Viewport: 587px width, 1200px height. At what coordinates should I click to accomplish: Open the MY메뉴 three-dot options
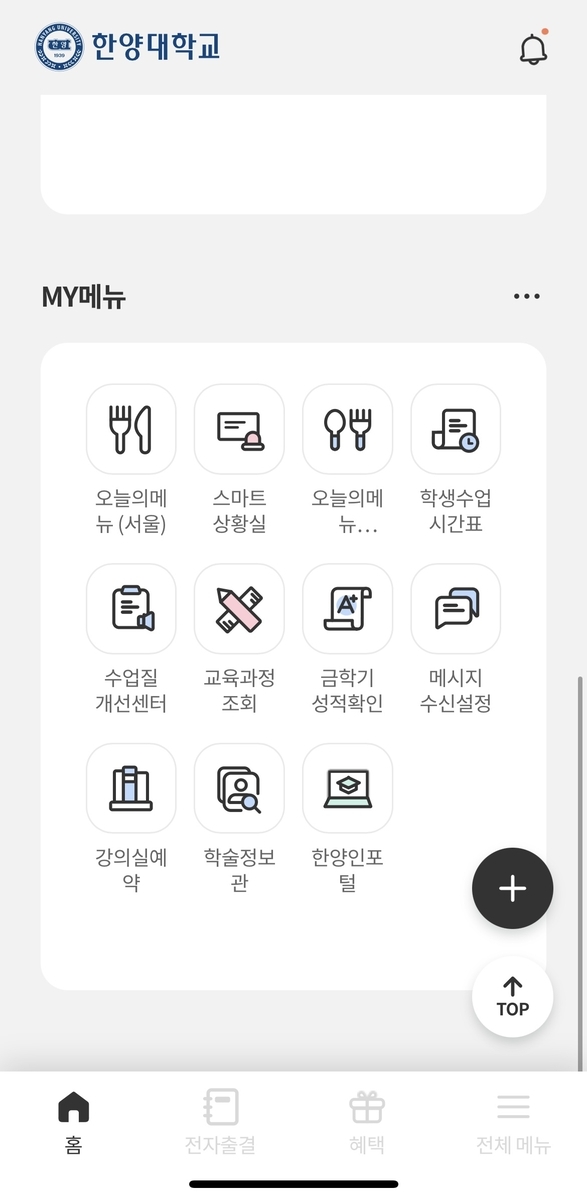point(526,296)
